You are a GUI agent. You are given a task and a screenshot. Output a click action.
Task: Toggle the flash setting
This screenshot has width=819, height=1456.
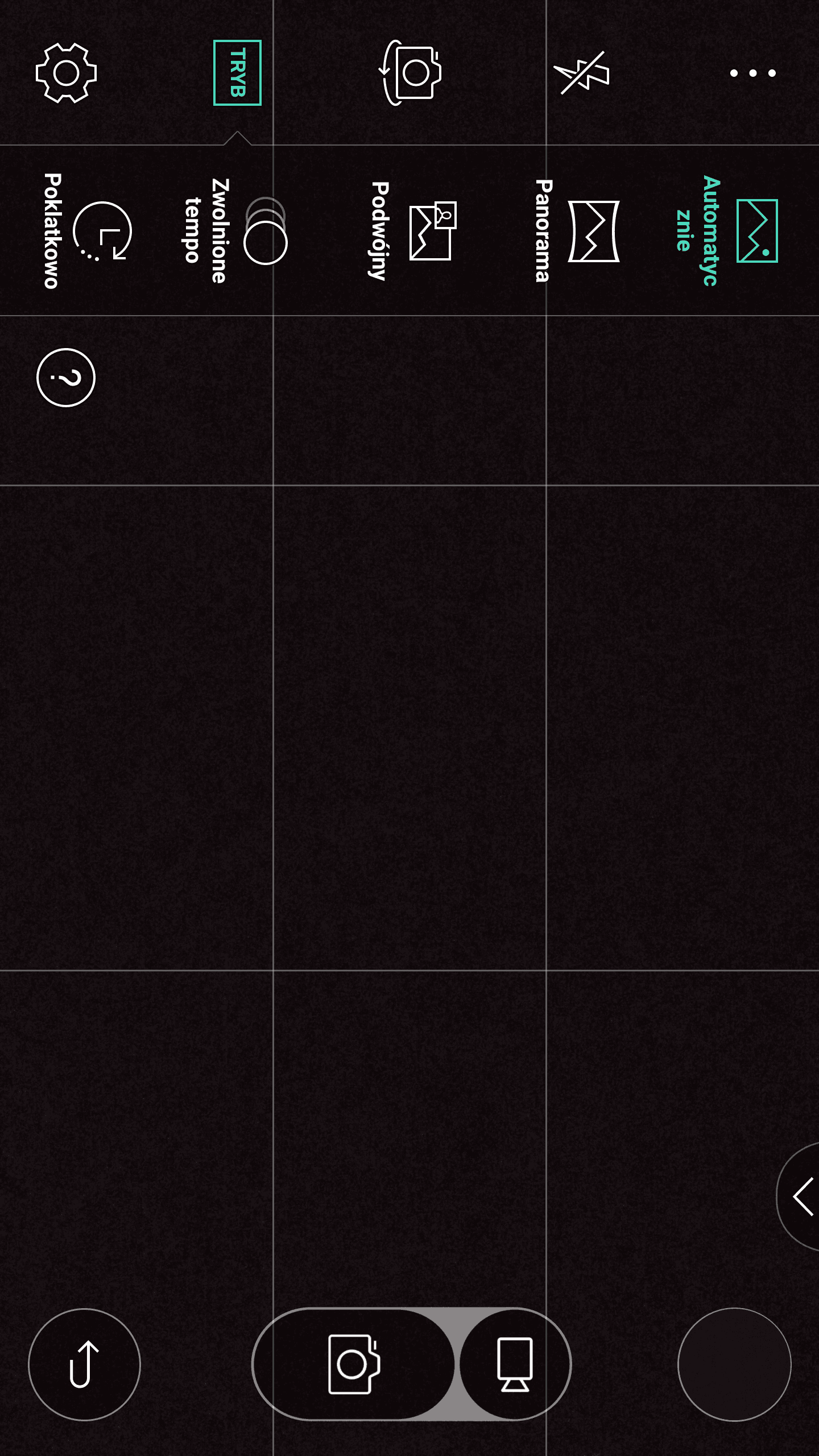tap(582, 73)
